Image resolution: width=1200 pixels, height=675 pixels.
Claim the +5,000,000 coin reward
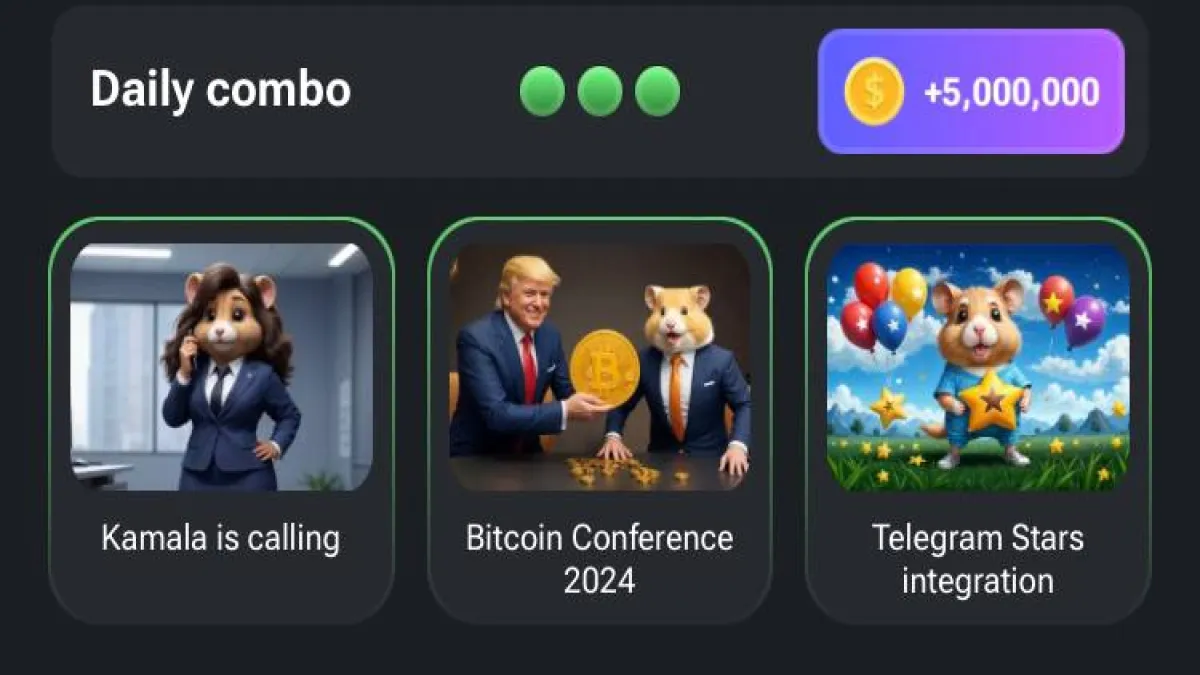pos(970,92)
